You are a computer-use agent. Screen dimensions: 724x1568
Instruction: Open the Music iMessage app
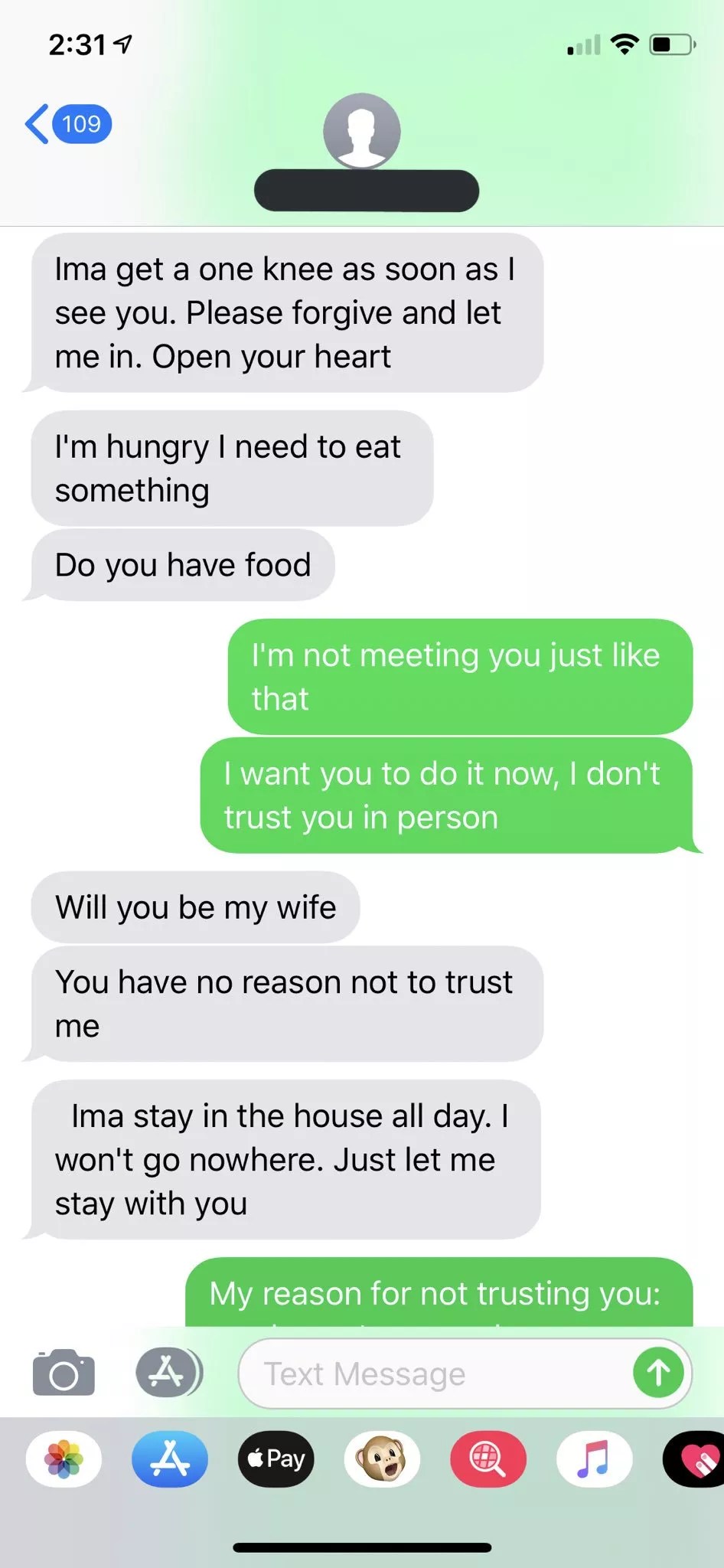pyautogui.click(x=594, y=1459)
